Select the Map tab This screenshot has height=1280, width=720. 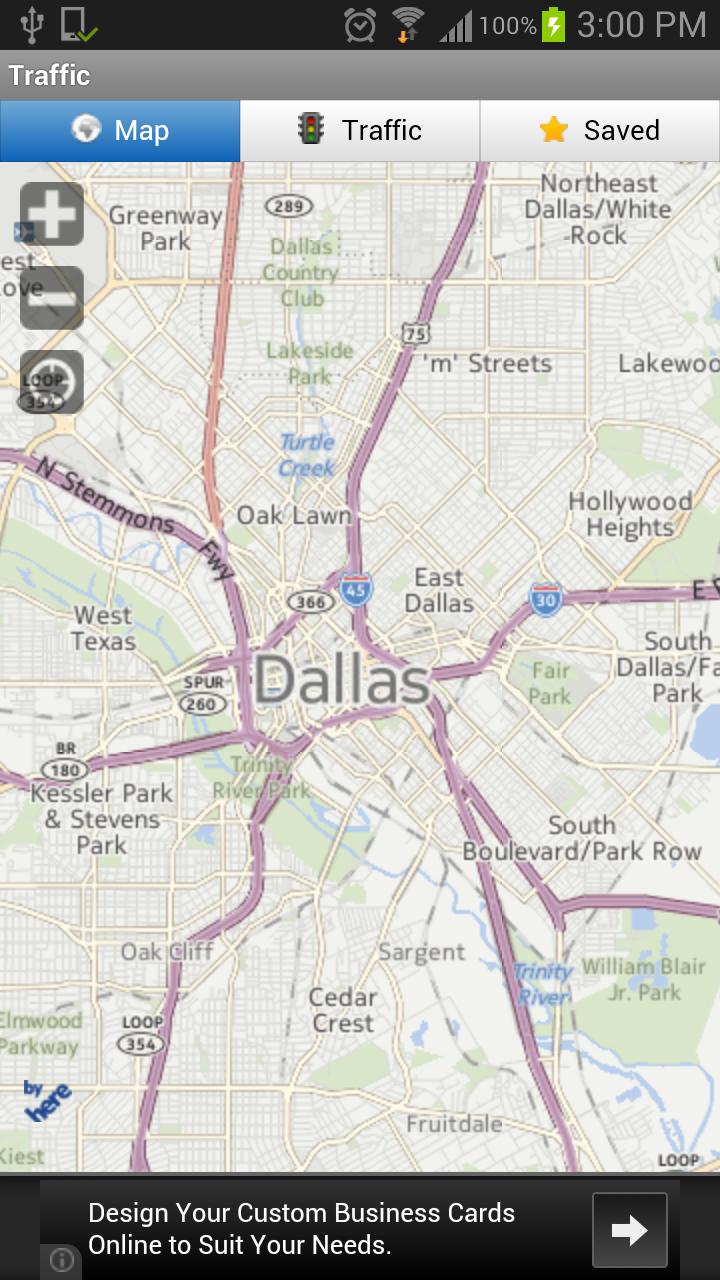tap(120, 129)
